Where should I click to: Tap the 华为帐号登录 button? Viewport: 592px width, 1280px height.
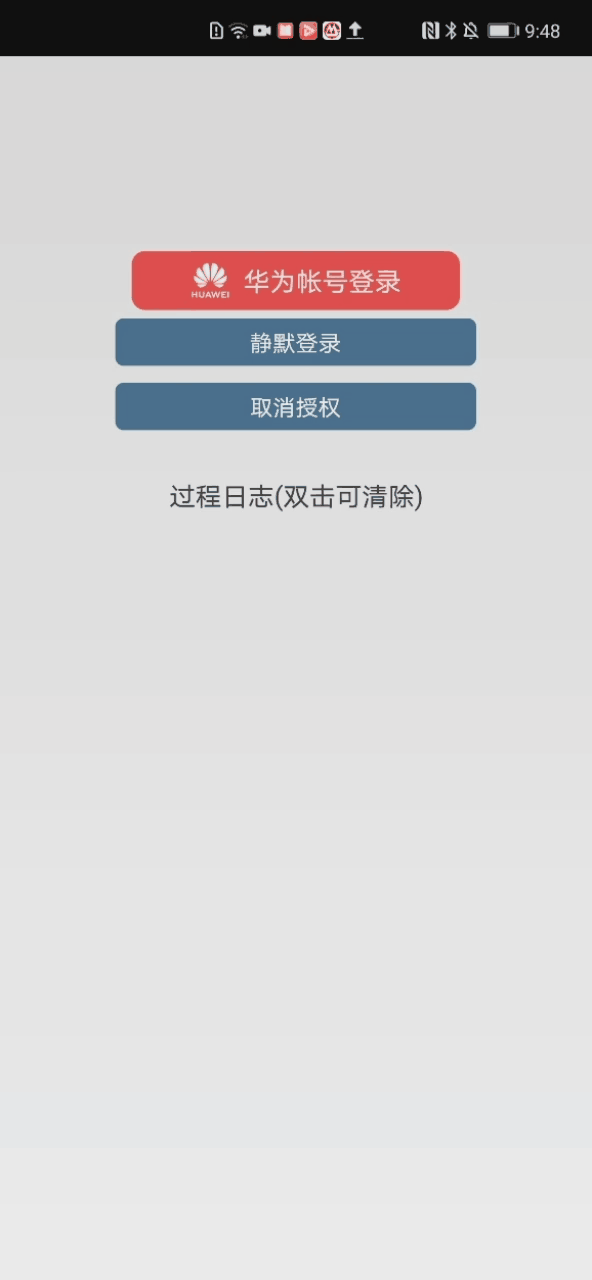point(296,280)
